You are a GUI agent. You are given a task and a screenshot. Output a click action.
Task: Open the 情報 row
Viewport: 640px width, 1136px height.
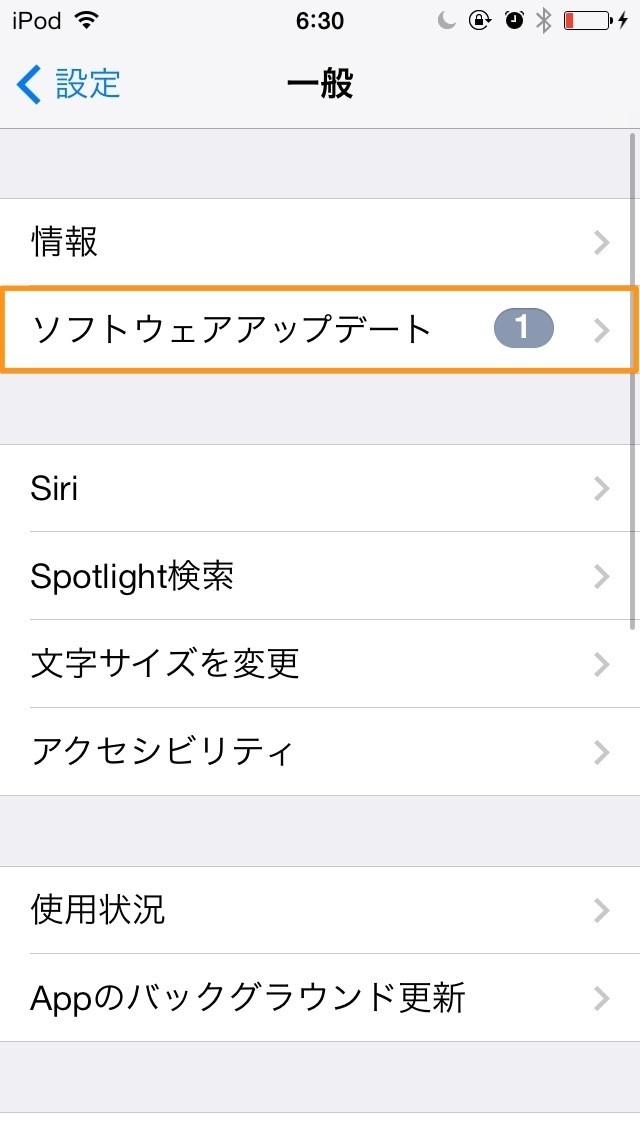coord(320,242)
